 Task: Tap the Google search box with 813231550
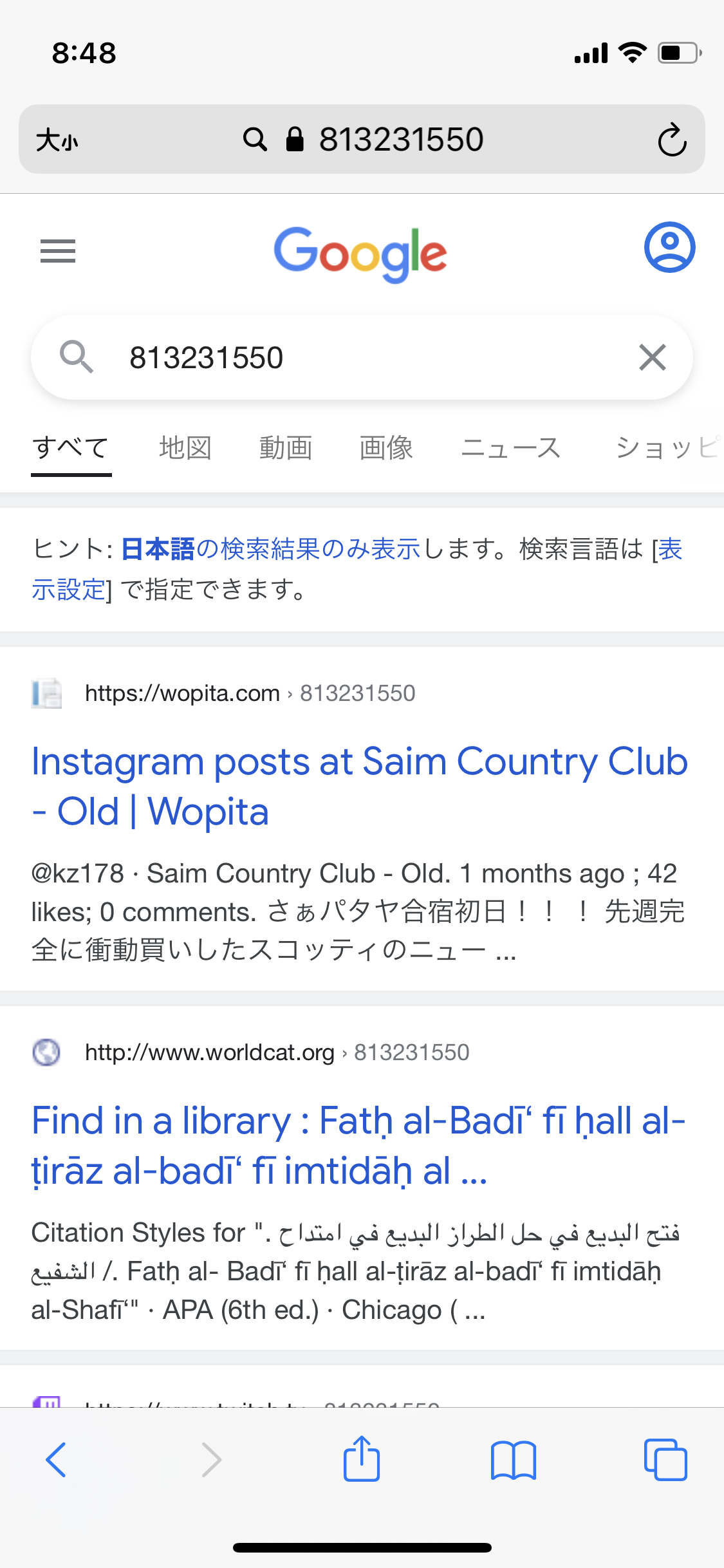360,357
